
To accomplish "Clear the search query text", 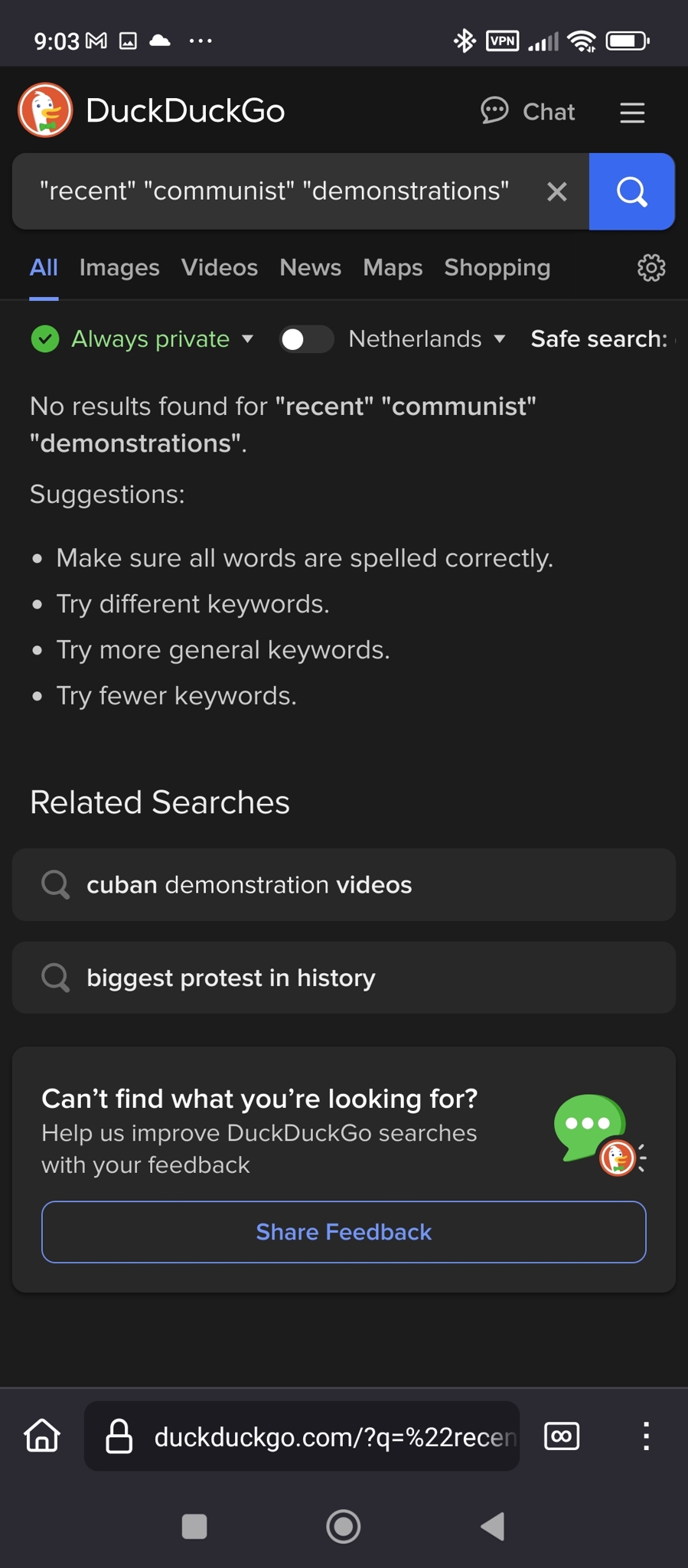I will click(557, 191).
